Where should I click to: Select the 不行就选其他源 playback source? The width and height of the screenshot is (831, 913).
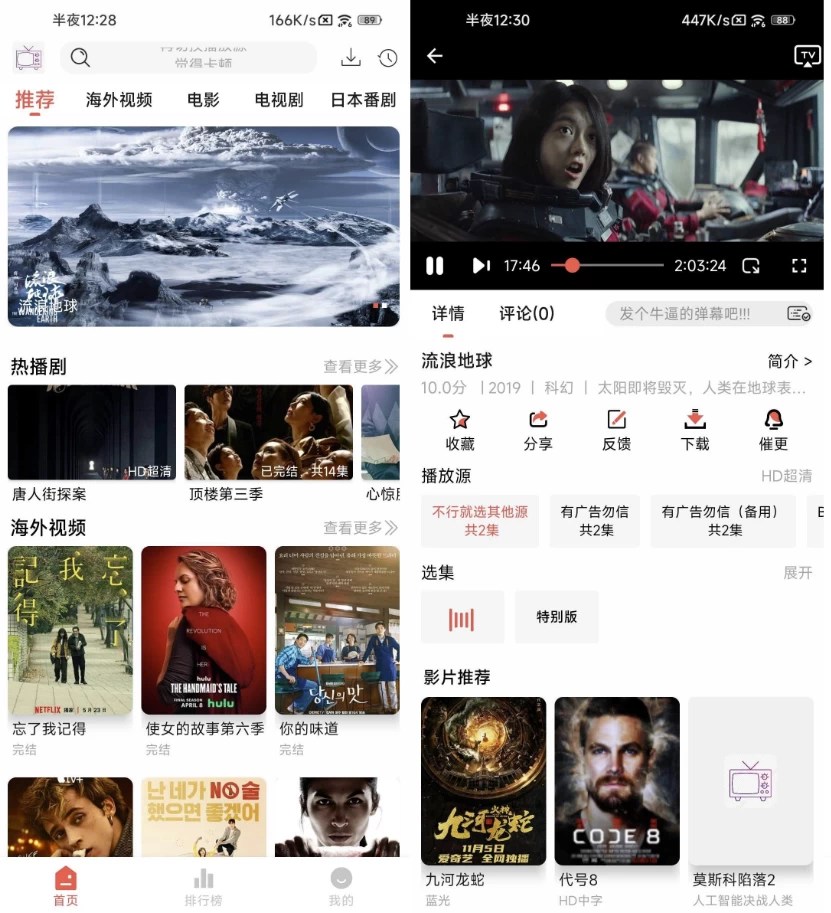pos(478,520)
